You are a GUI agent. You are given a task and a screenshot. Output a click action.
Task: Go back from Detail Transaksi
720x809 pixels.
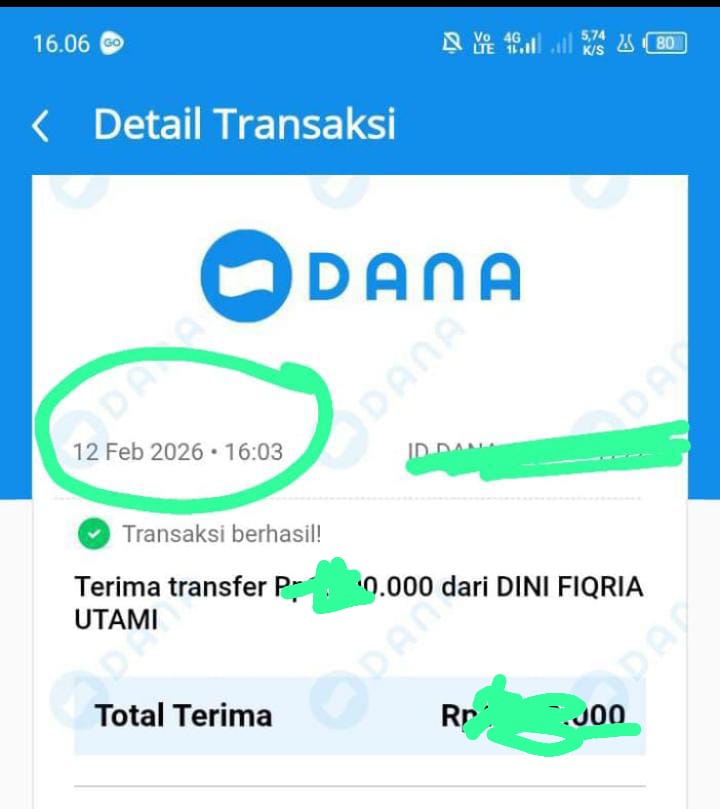41,126
